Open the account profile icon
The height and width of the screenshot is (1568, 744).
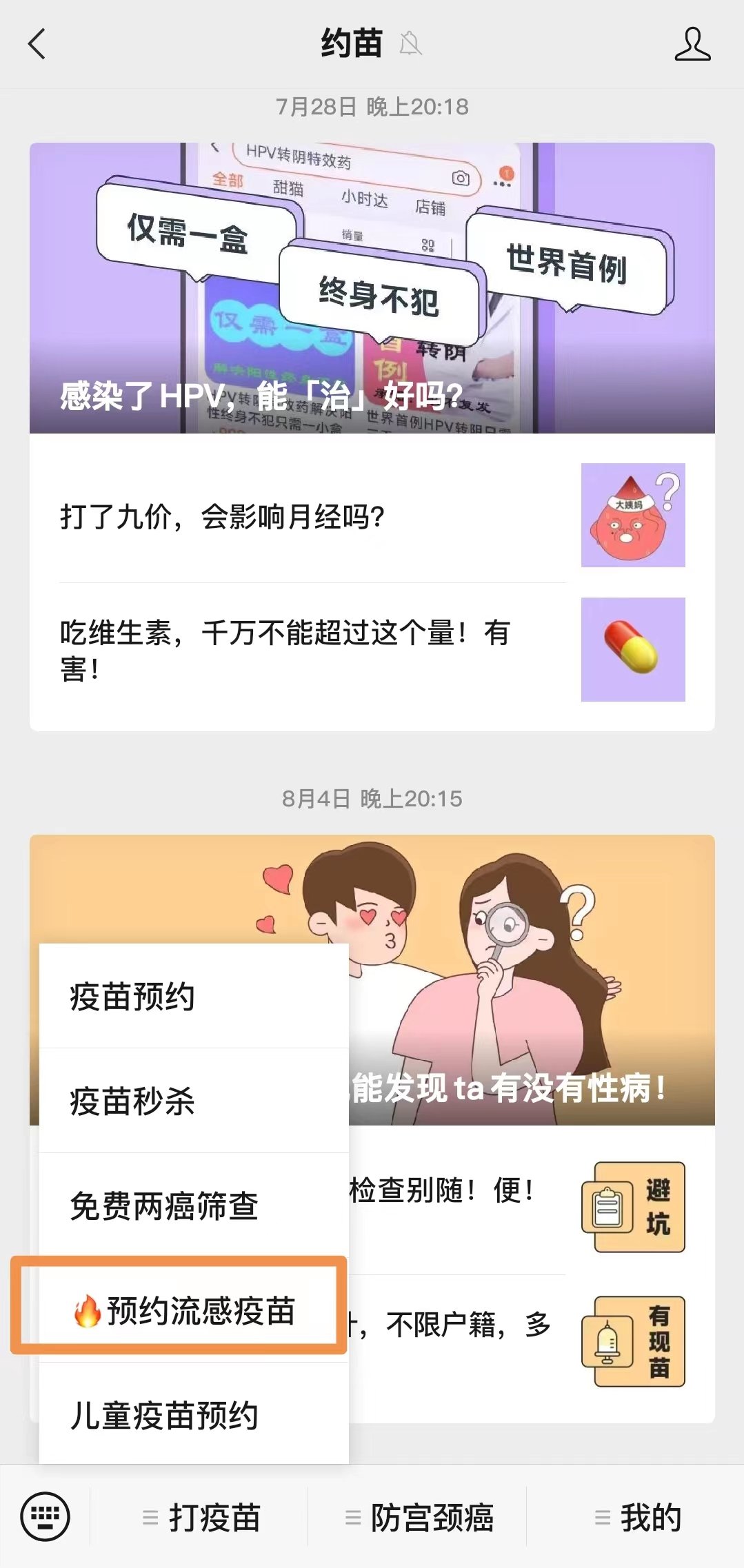pos(692,45)
